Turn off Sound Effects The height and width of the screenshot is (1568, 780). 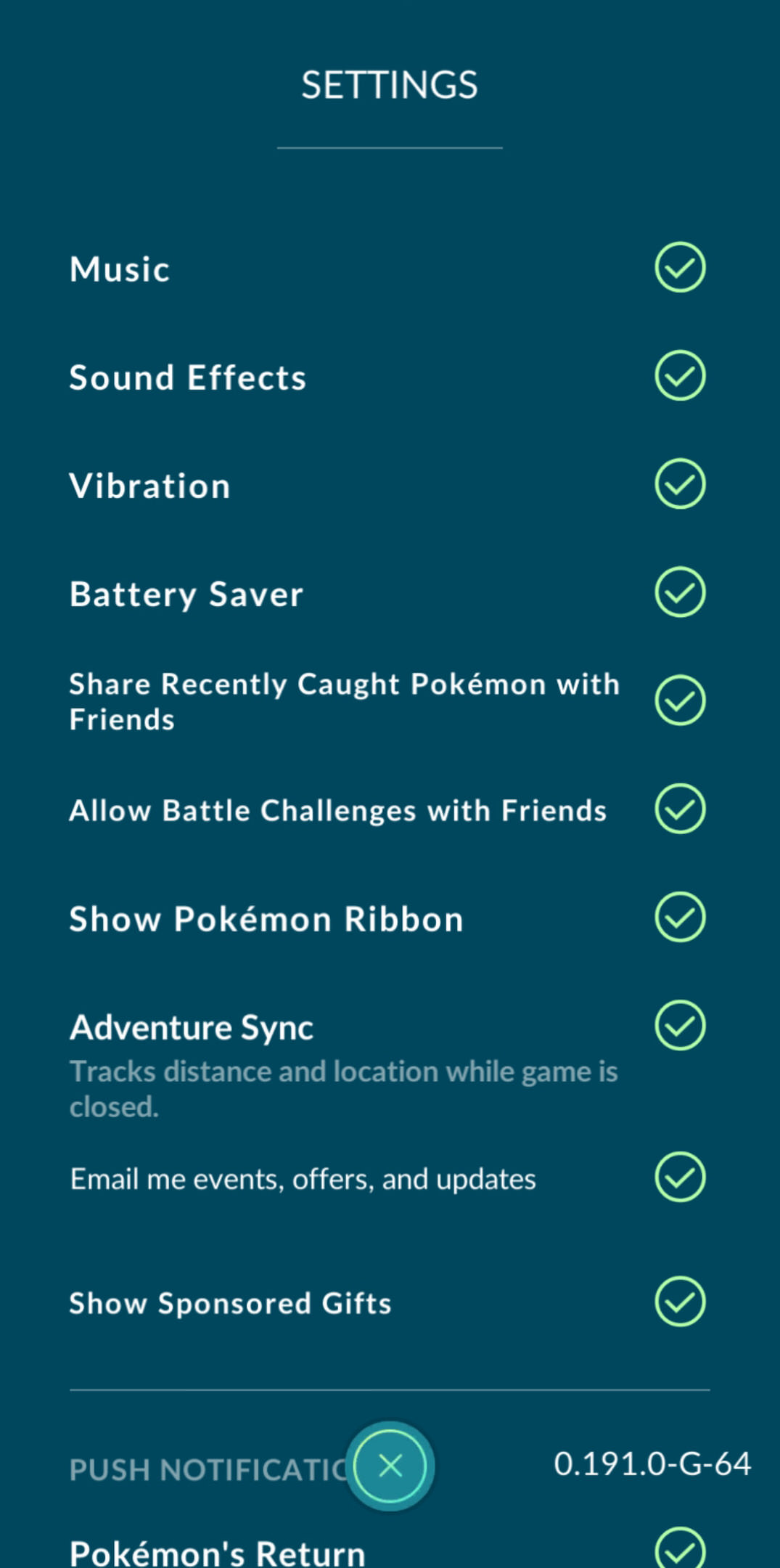(679, 376)
